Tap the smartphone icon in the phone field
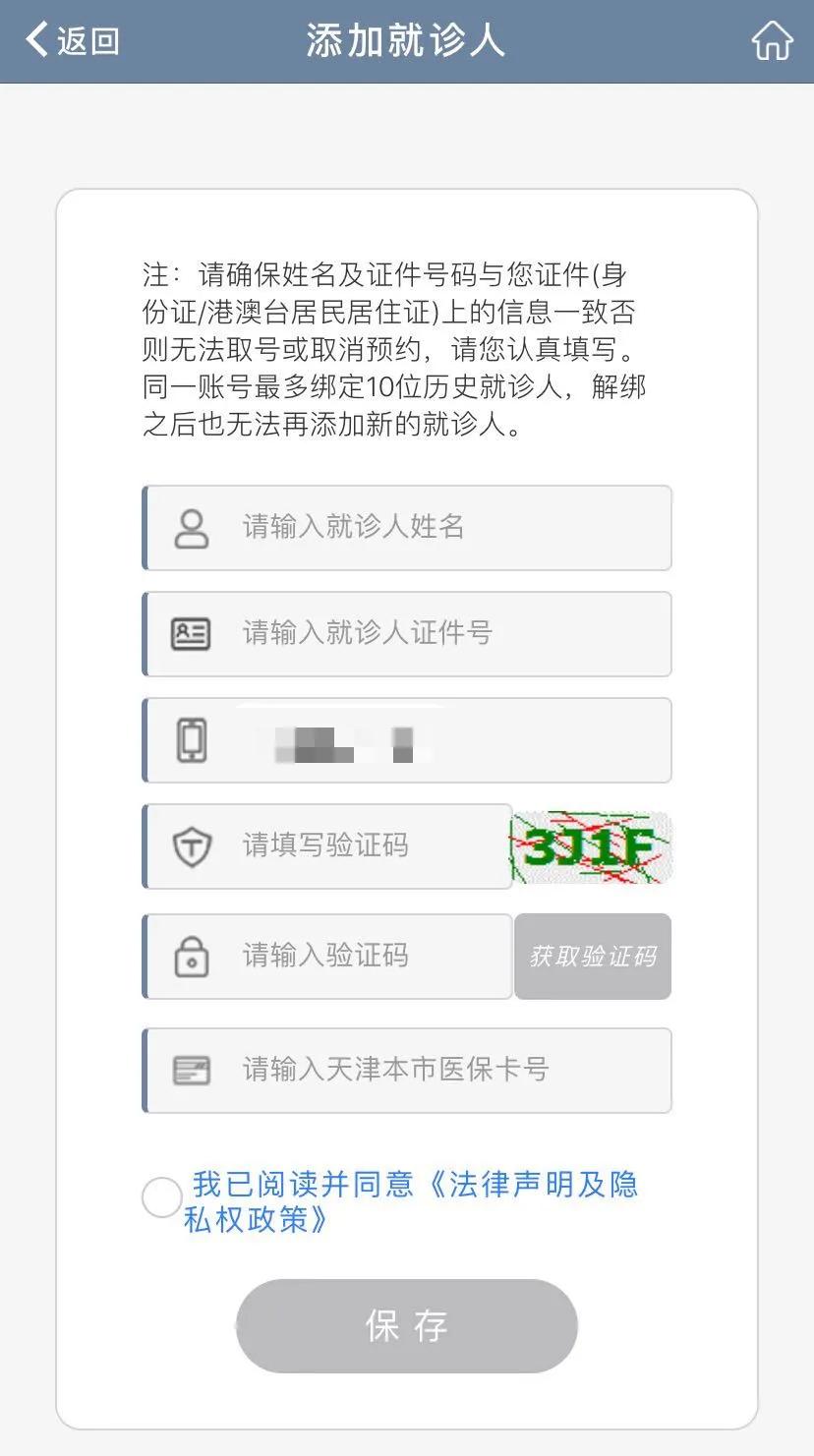The image size is (814, 1456). point(193,740)
